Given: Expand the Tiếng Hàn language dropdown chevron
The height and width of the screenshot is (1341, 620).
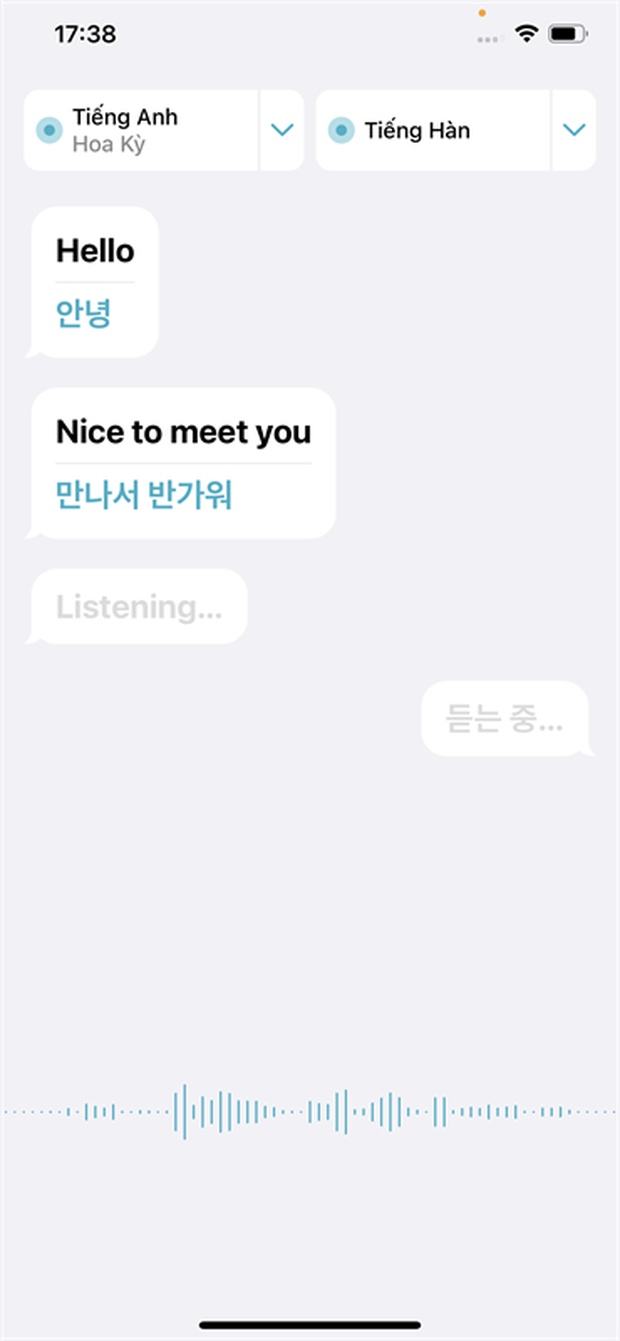Looking at the screenshot, I should click(x=574, y=130).
